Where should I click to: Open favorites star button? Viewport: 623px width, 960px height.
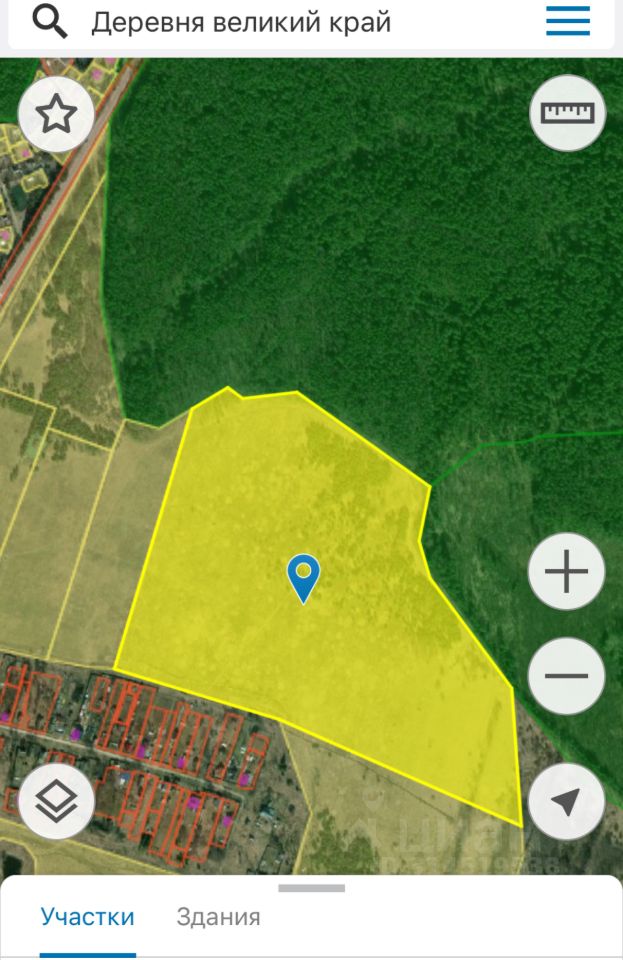pos(57,115)
